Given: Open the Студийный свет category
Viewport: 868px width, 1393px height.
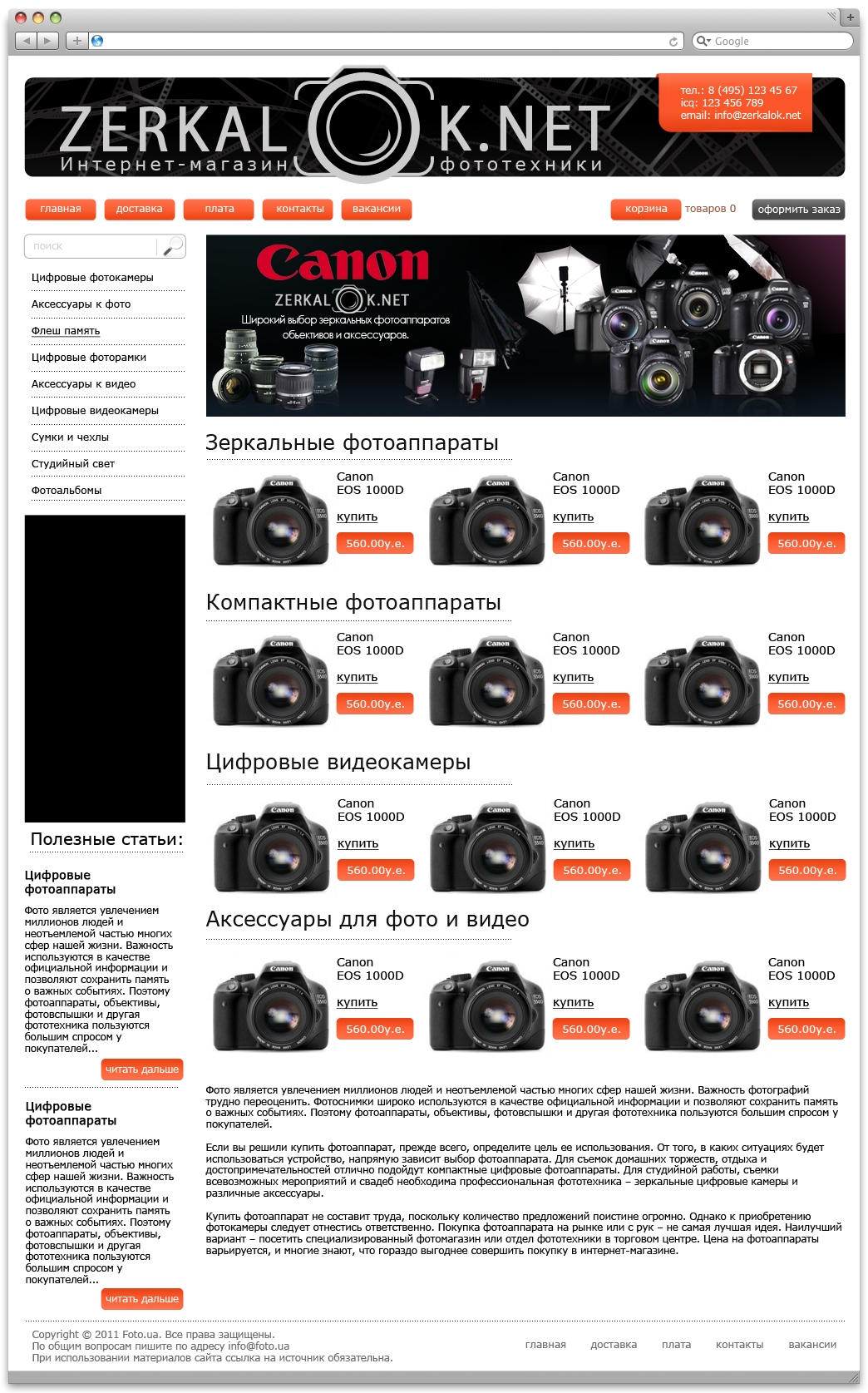Looking at the screenshot, I should point(73,464).
